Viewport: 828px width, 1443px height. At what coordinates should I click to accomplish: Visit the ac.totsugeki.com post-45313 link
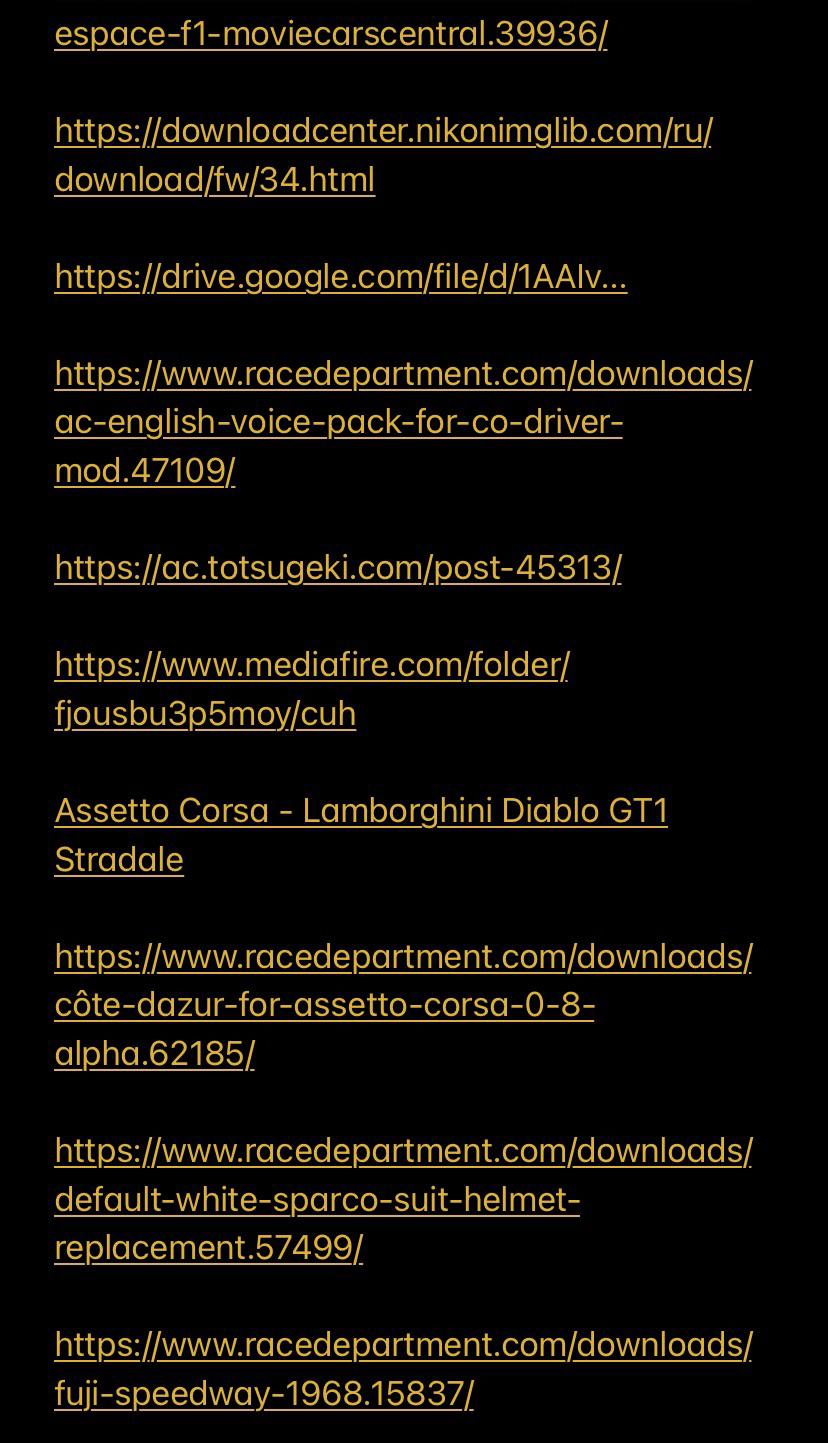[x=338, y=568]
